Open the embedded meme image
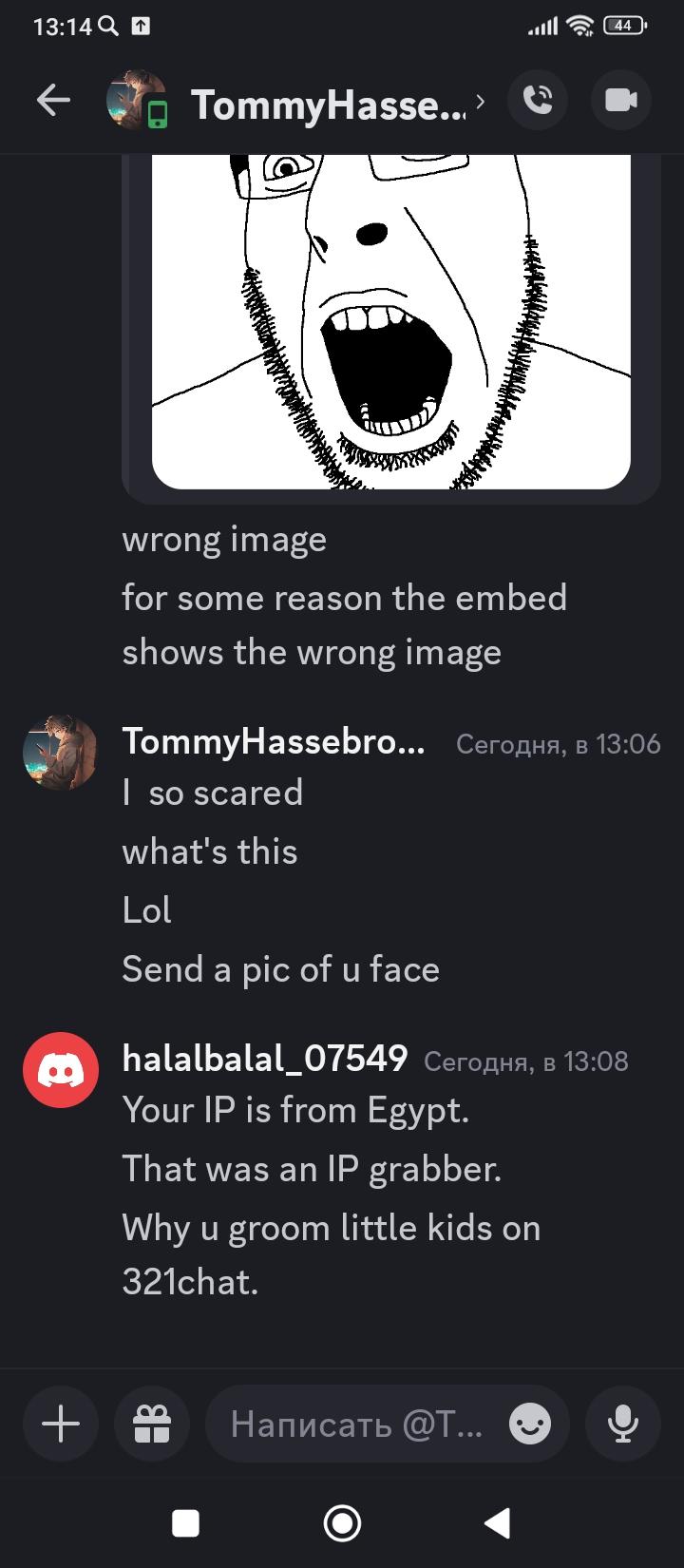The width and height of the screenshot is (684, 1568). tap(391, 321)
